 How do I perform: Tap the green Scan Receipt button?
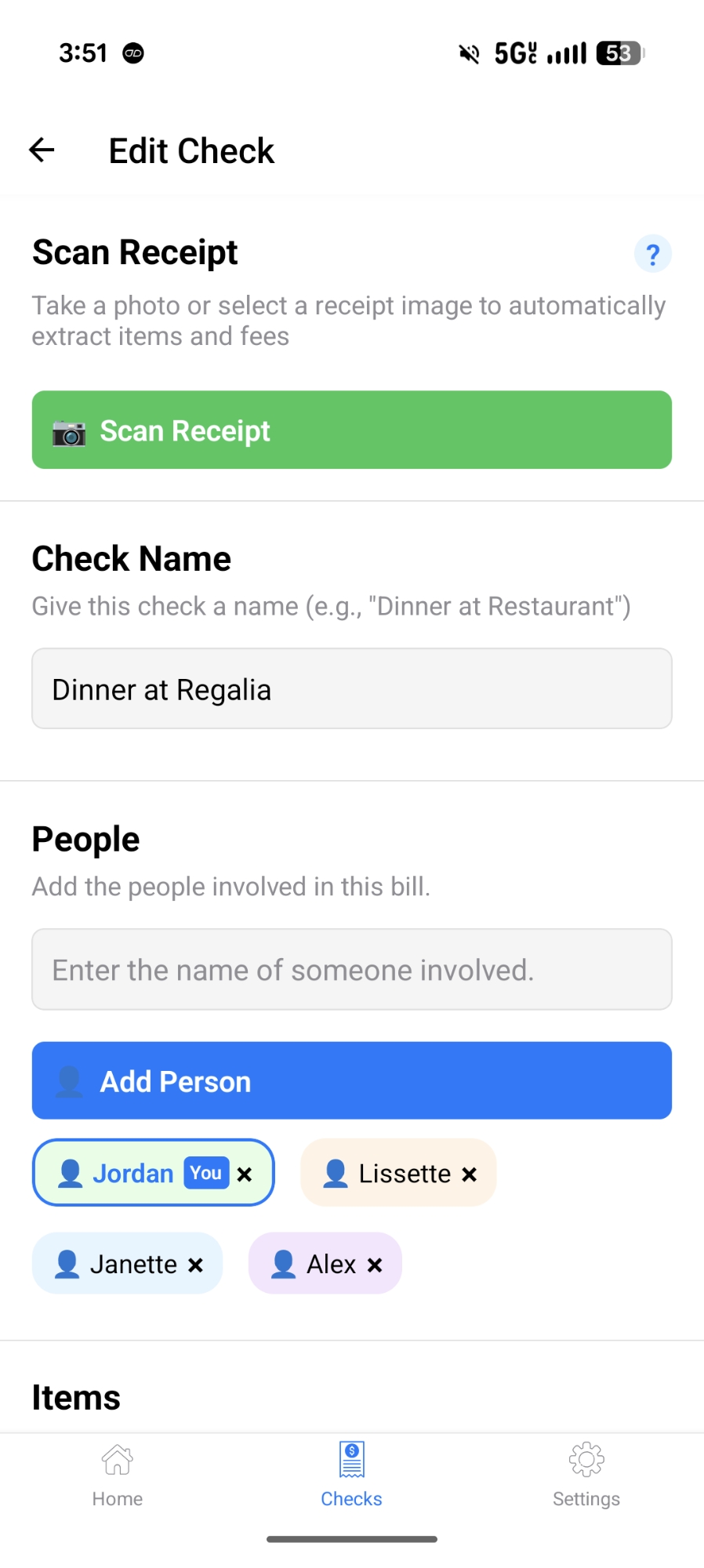pyautogui.click(x=351, y=430)
